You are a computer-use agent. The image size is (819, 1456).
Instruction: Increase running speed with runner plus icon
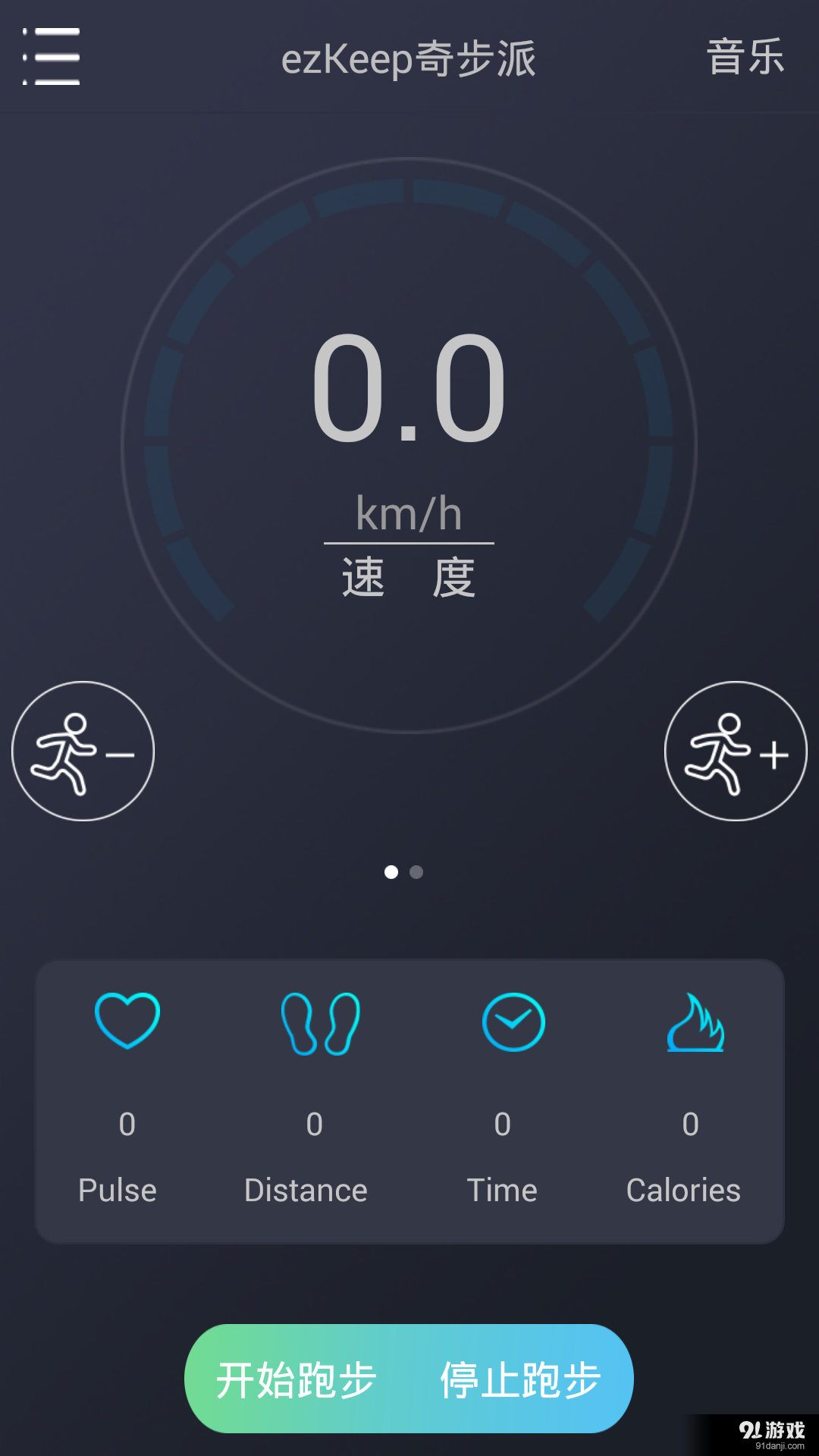pos(734,751)
